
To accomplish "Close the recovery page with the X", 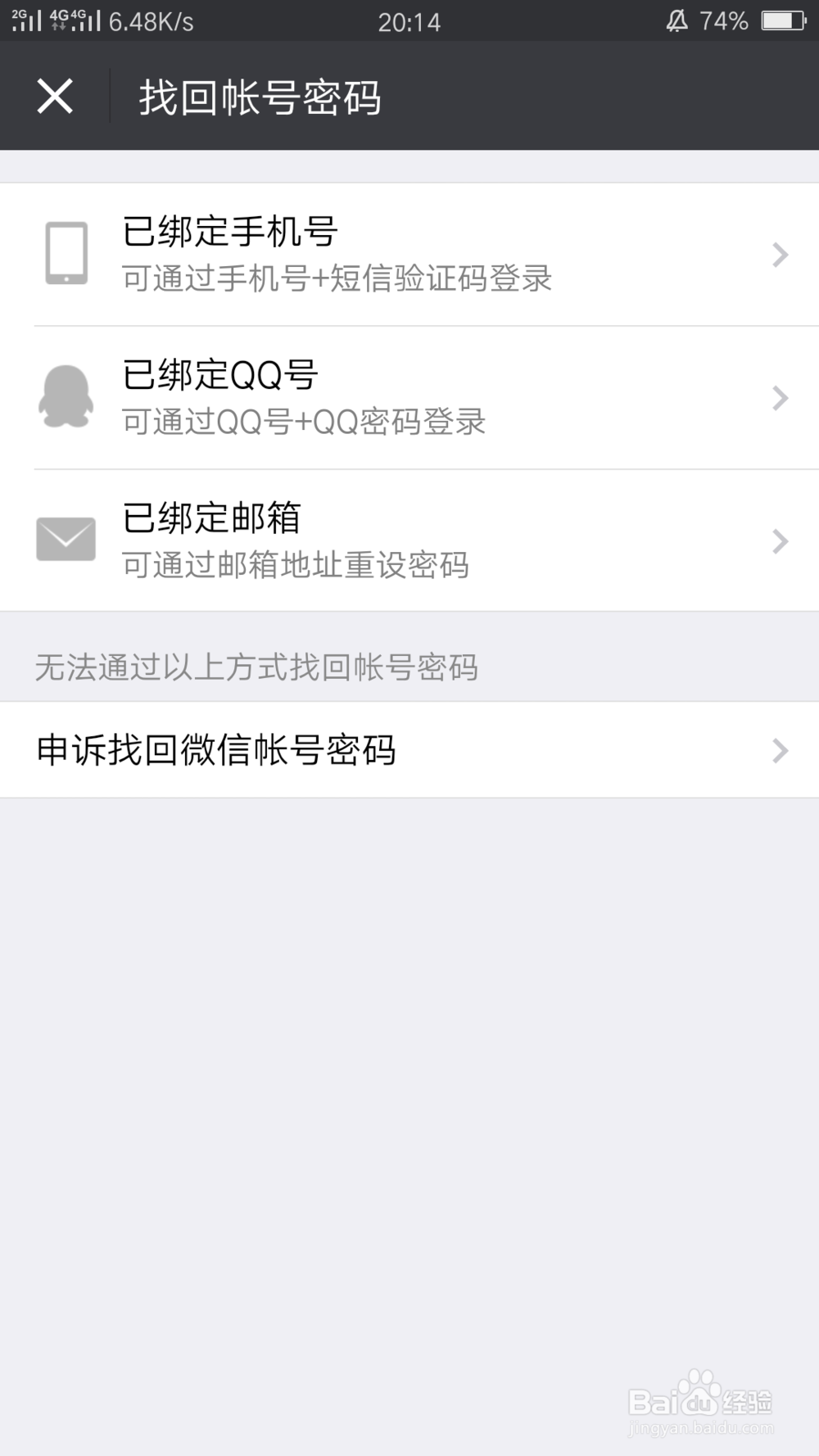I will 54,96.
